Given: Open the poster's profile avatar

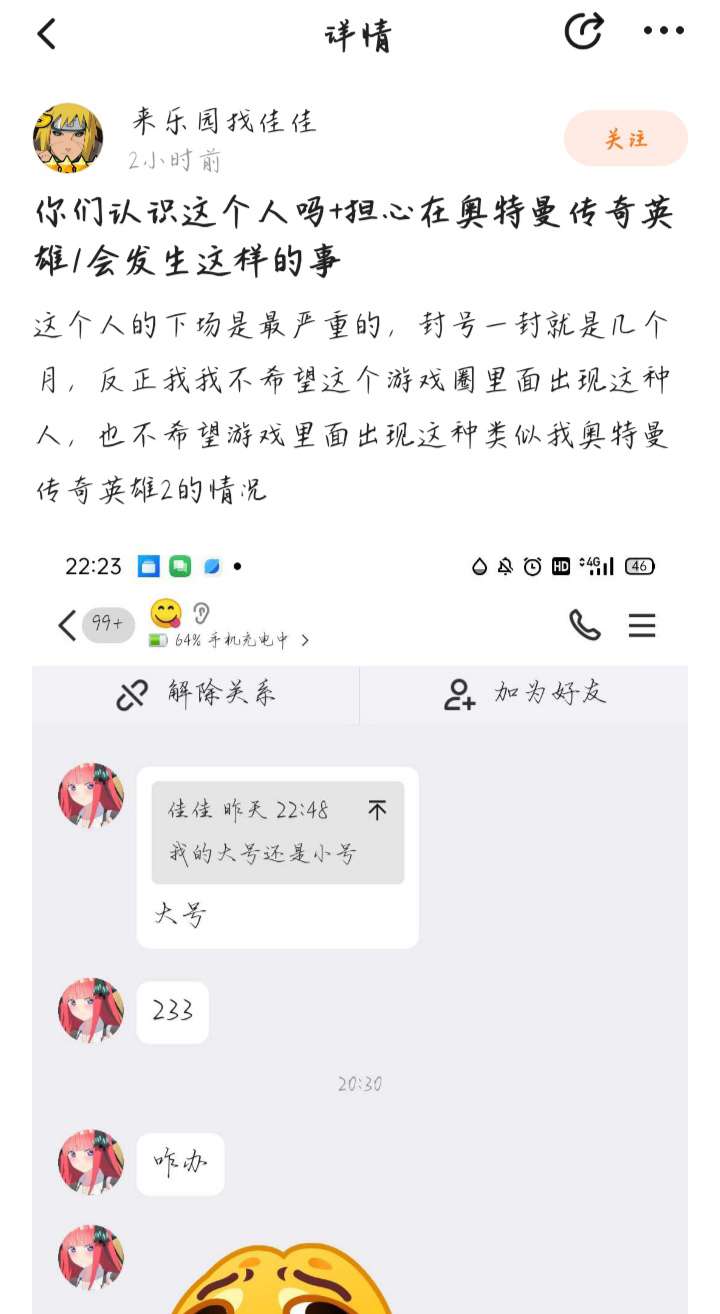Looking at the screenshot, I should [68, 138].
